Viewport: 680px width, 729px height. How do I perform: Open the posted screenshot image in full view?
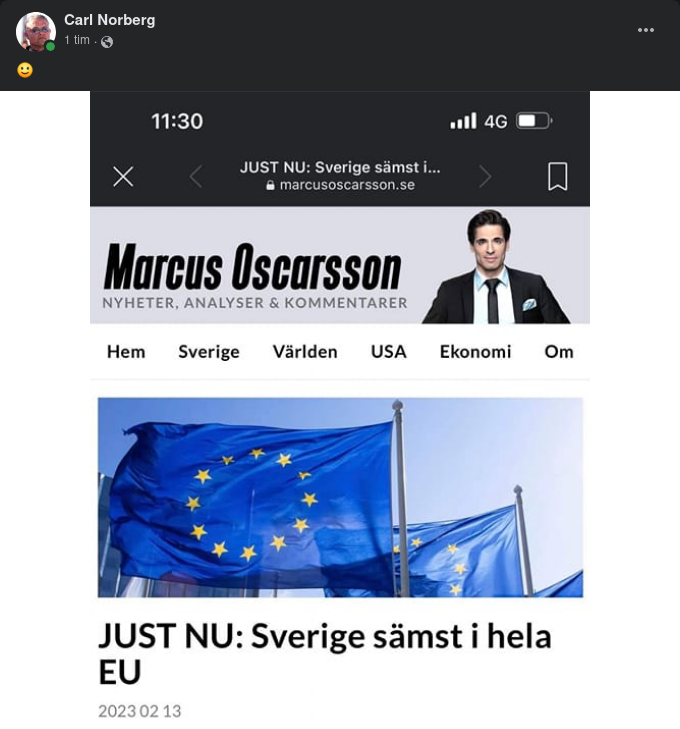tap(340, 410)
